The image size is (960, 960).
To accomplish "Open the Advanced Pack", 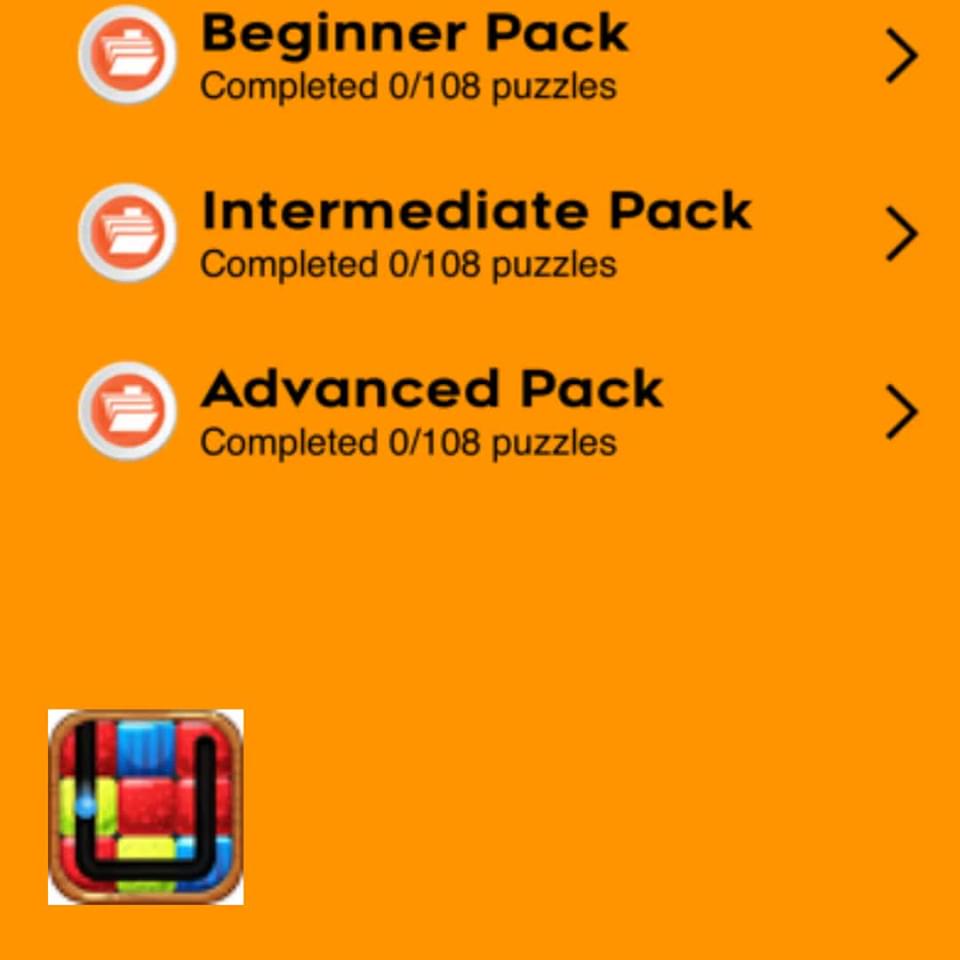I will [x=432, y=410].
